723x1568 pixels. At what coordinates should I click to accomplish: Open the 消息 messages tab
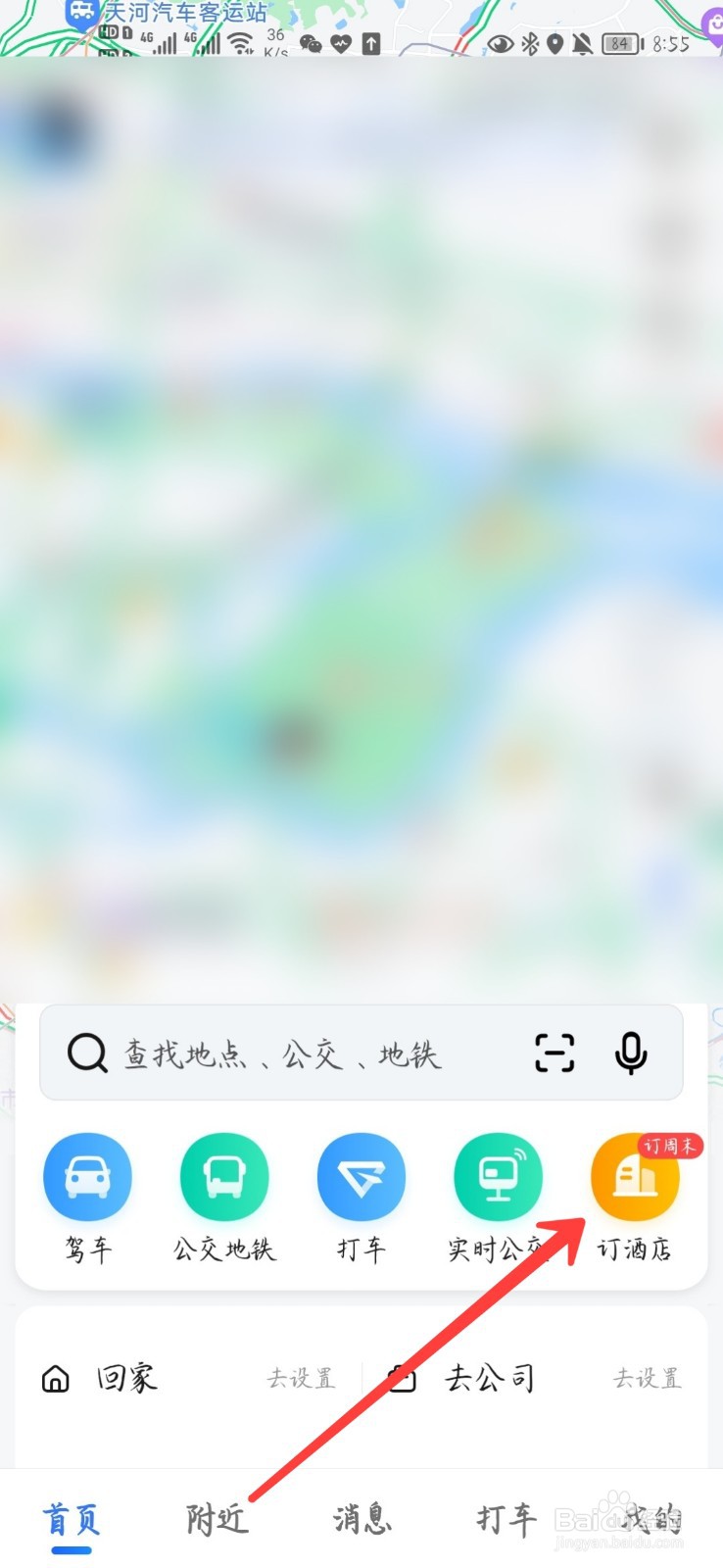click(x=361, y=1519)
